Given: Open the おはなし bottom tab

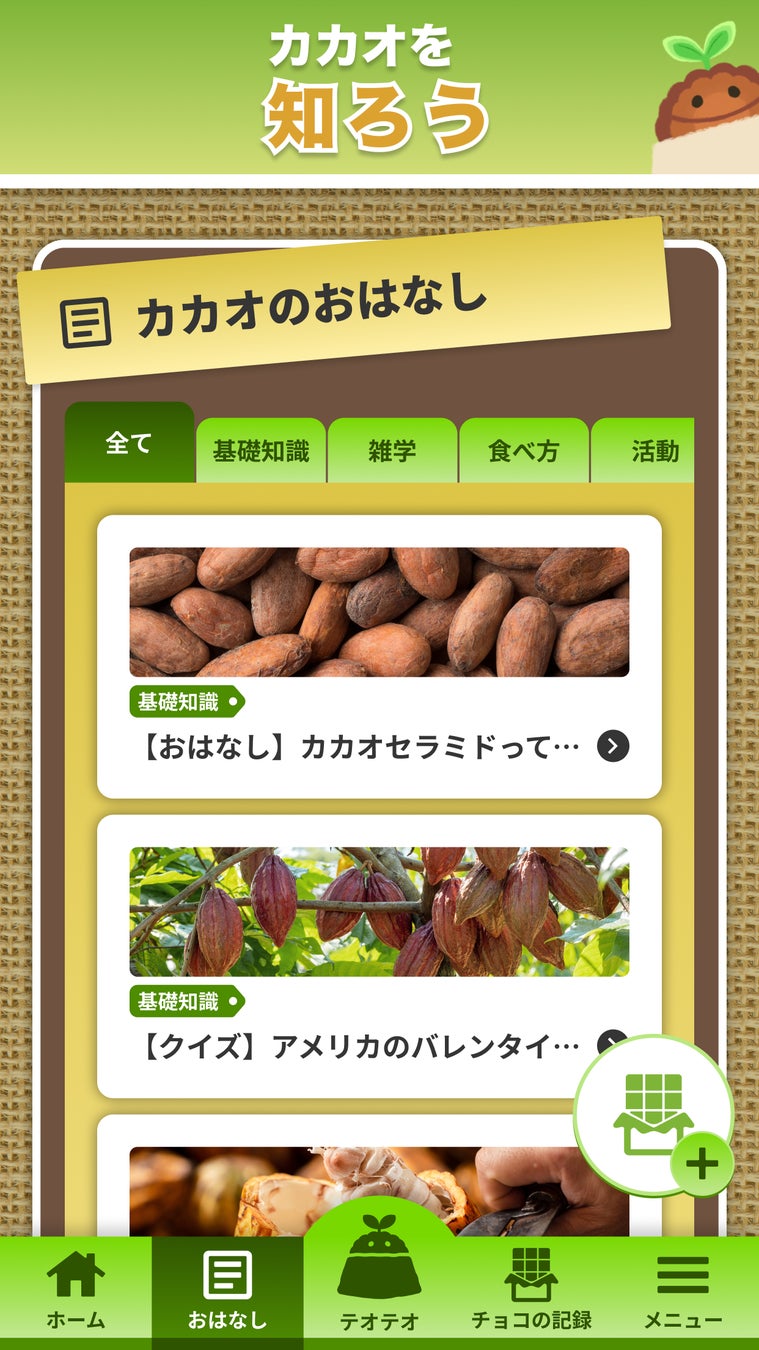Looking at the screenshot, I should click(228, 1291).
